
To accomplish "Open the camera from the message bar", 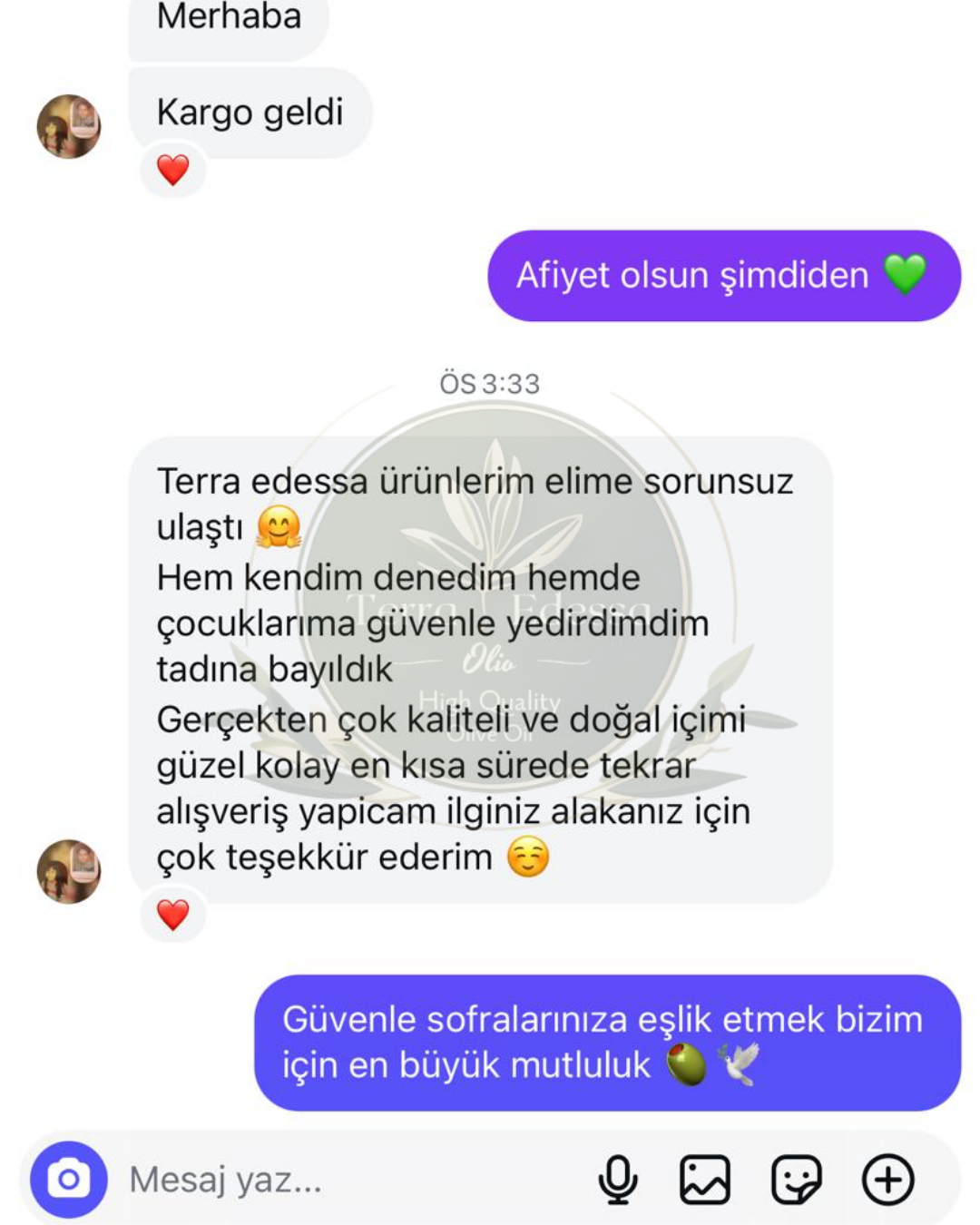I will pyautogui.click(x=68, y=1179).
